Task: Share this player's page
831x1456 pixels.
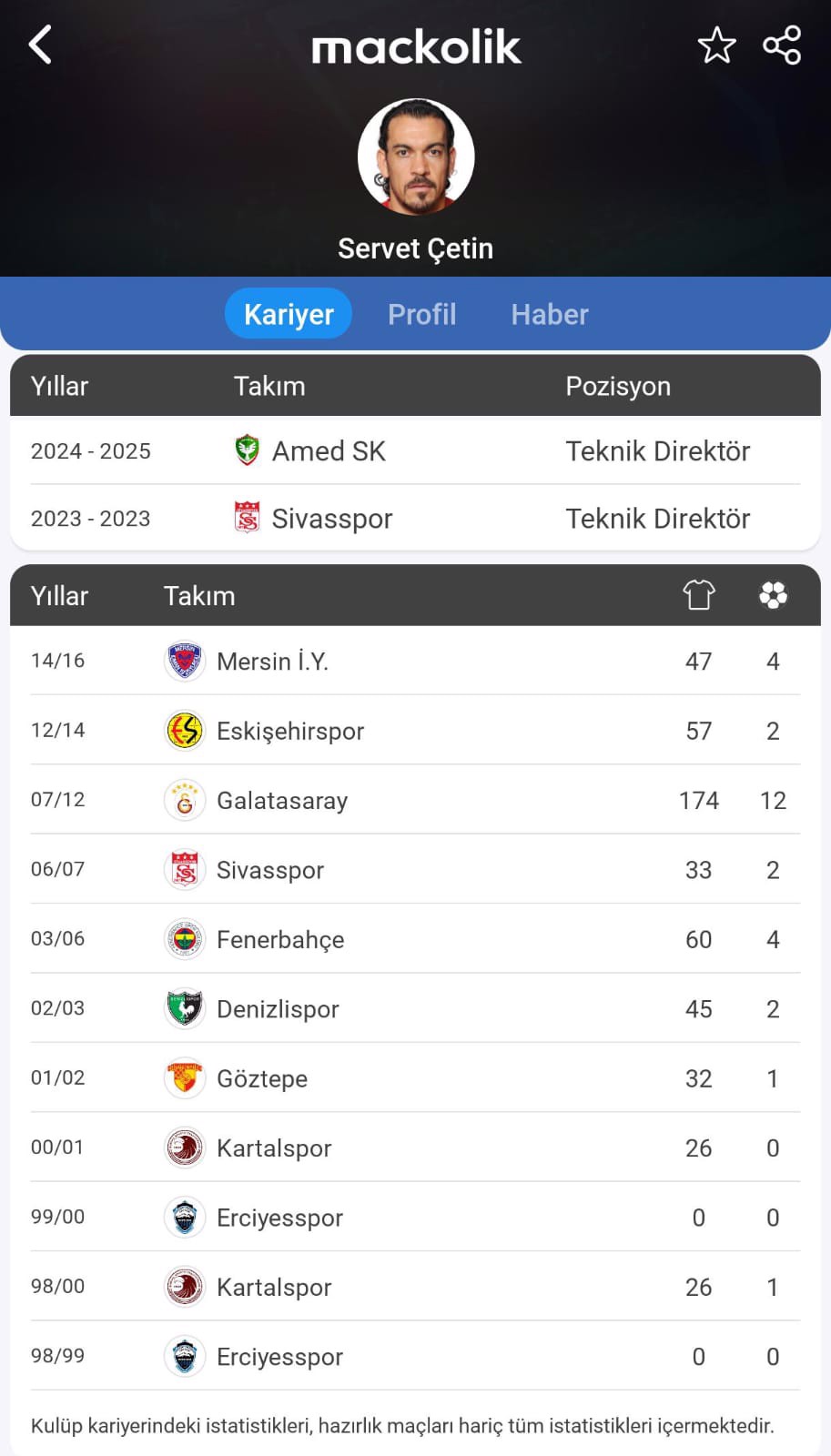Action: coord(782,45)
